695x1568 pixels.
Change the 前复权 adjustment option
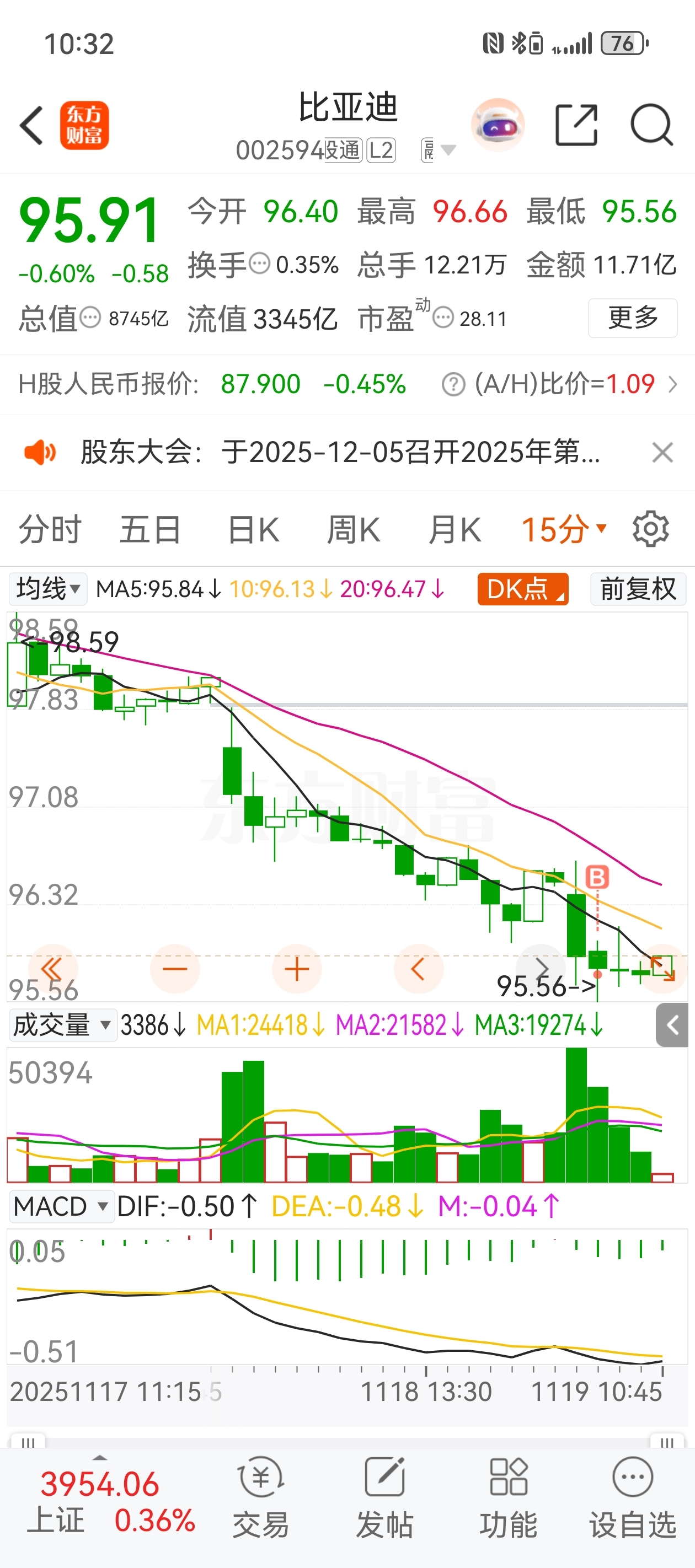tap(638, 589)
